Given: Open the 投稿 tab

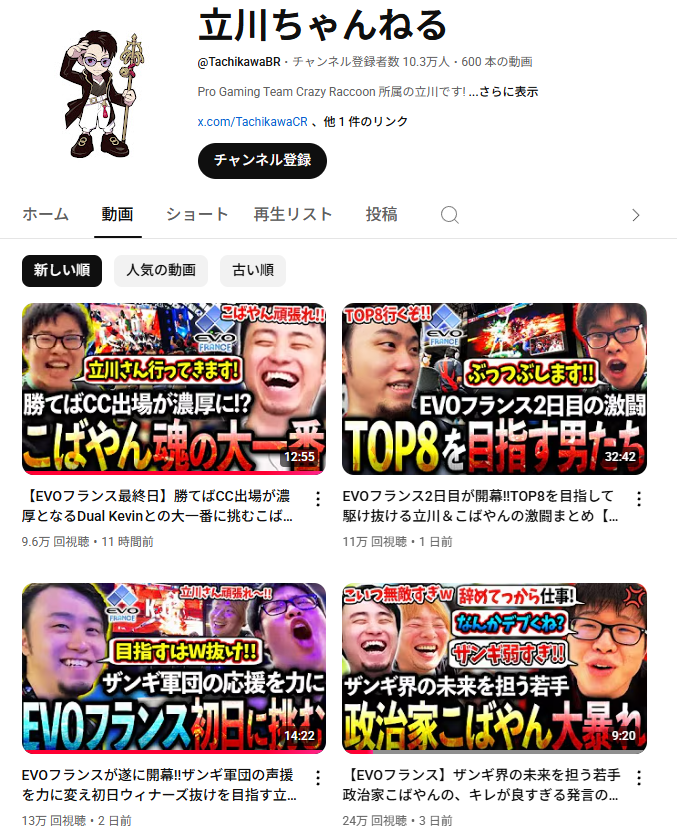Looking at the screenshot, I should tap(382, 215).
